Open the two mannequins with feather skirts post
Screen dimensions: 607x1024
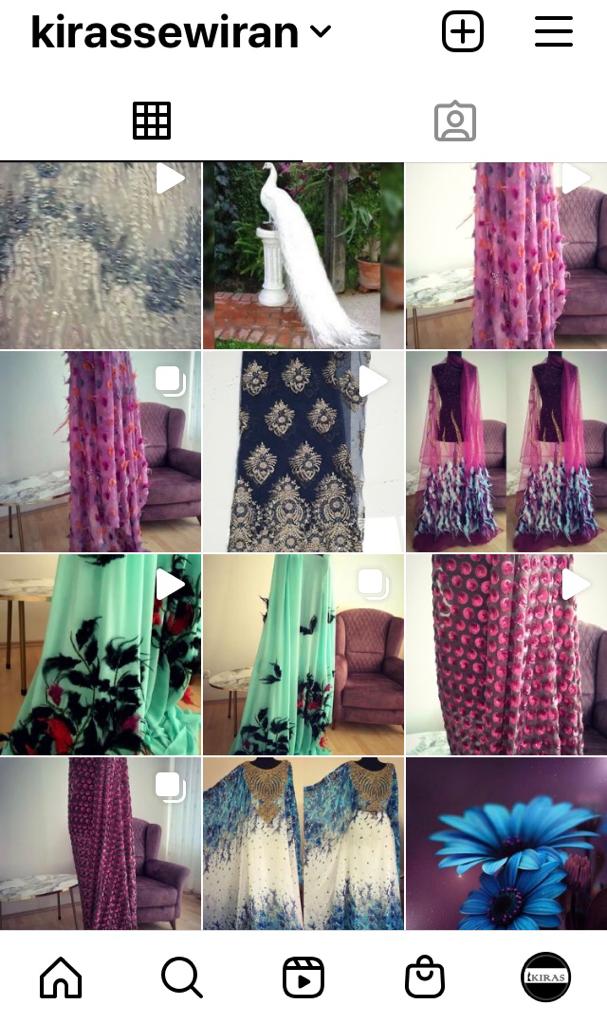pyautogui.click(x=506, y=451)
